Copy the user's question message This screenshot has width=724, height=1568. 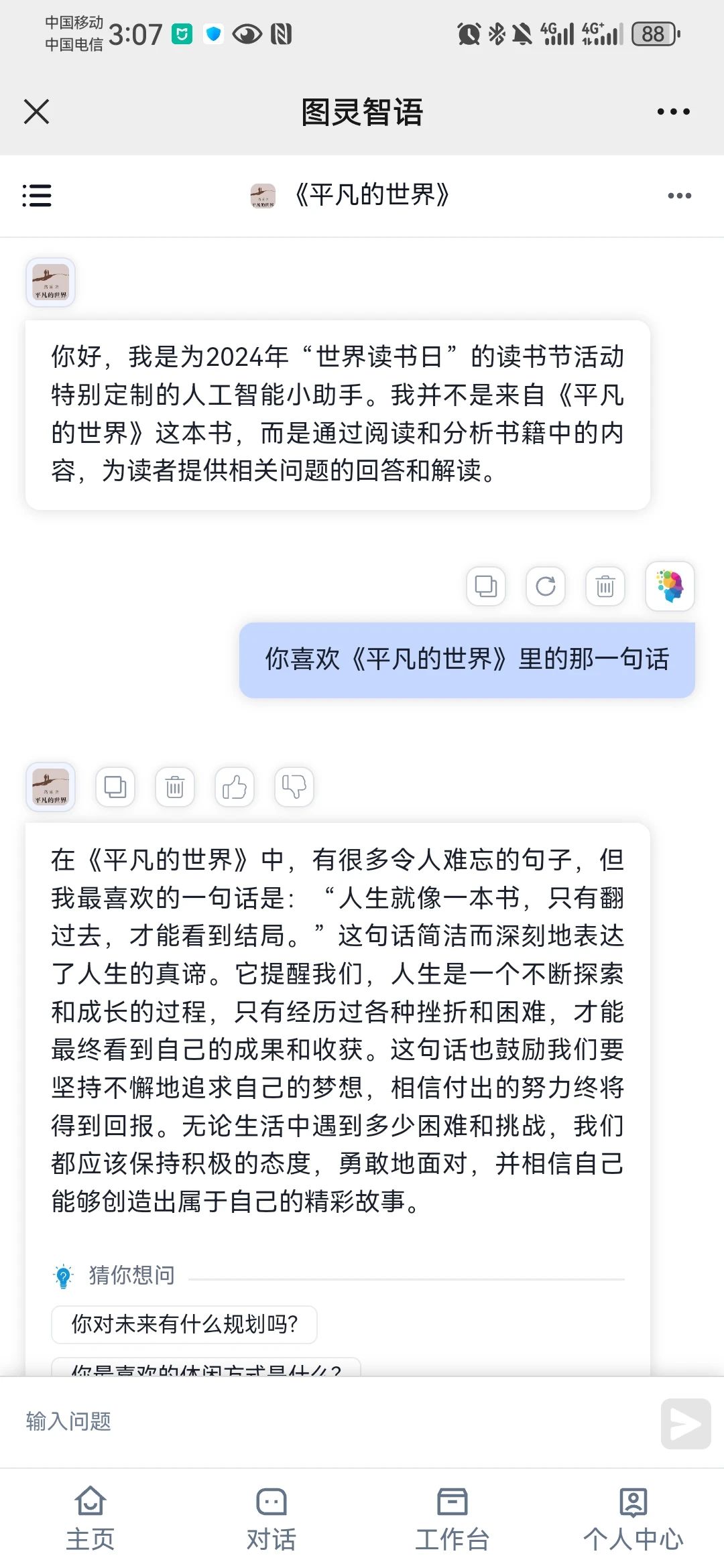(485, 586)
